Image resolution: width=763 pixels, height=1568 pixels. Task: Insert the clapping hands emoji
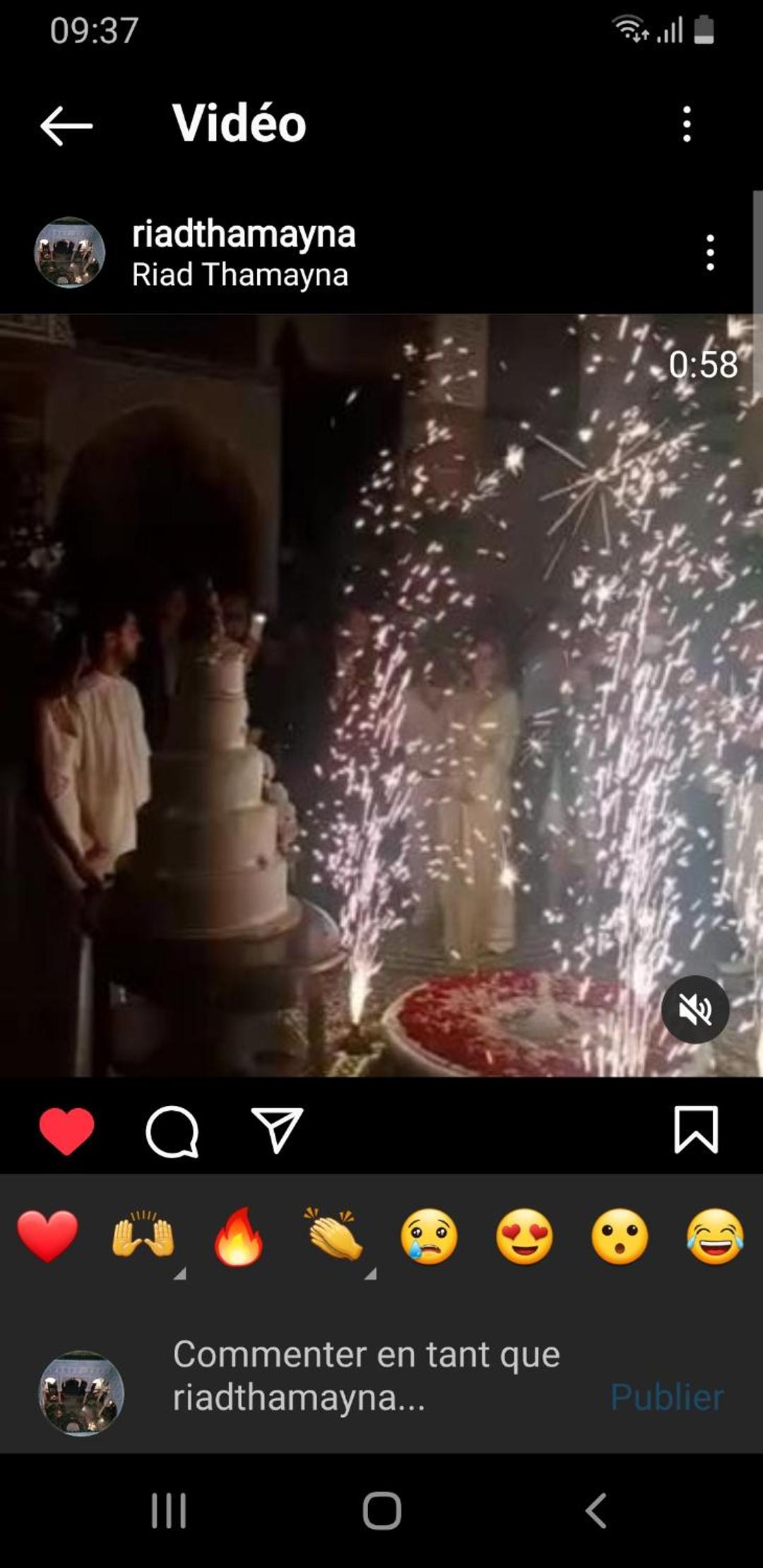pos(333,1235)
